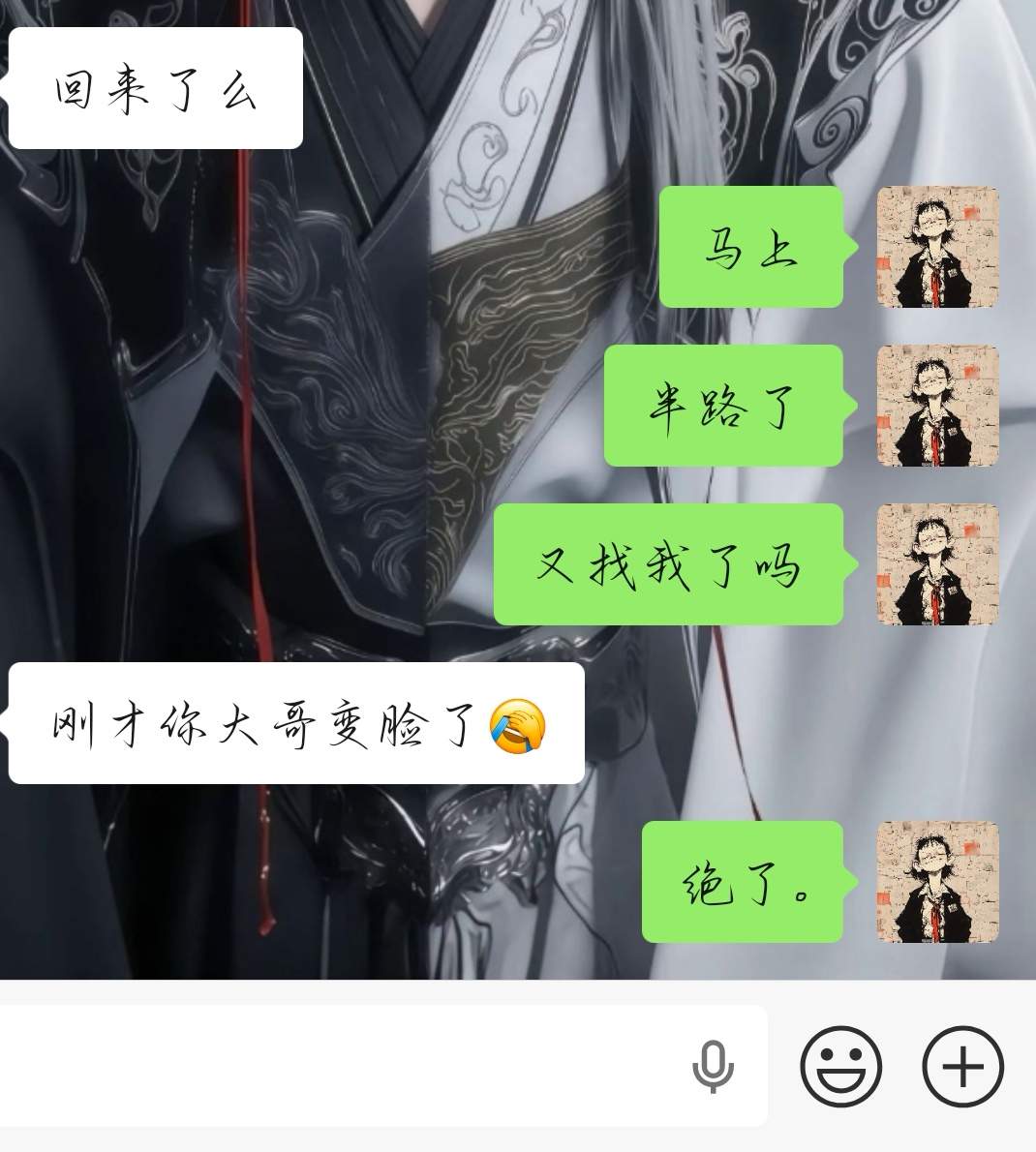Tap the message input field
This screenshot has height=1152, width=1036.
coord(339,1065)
